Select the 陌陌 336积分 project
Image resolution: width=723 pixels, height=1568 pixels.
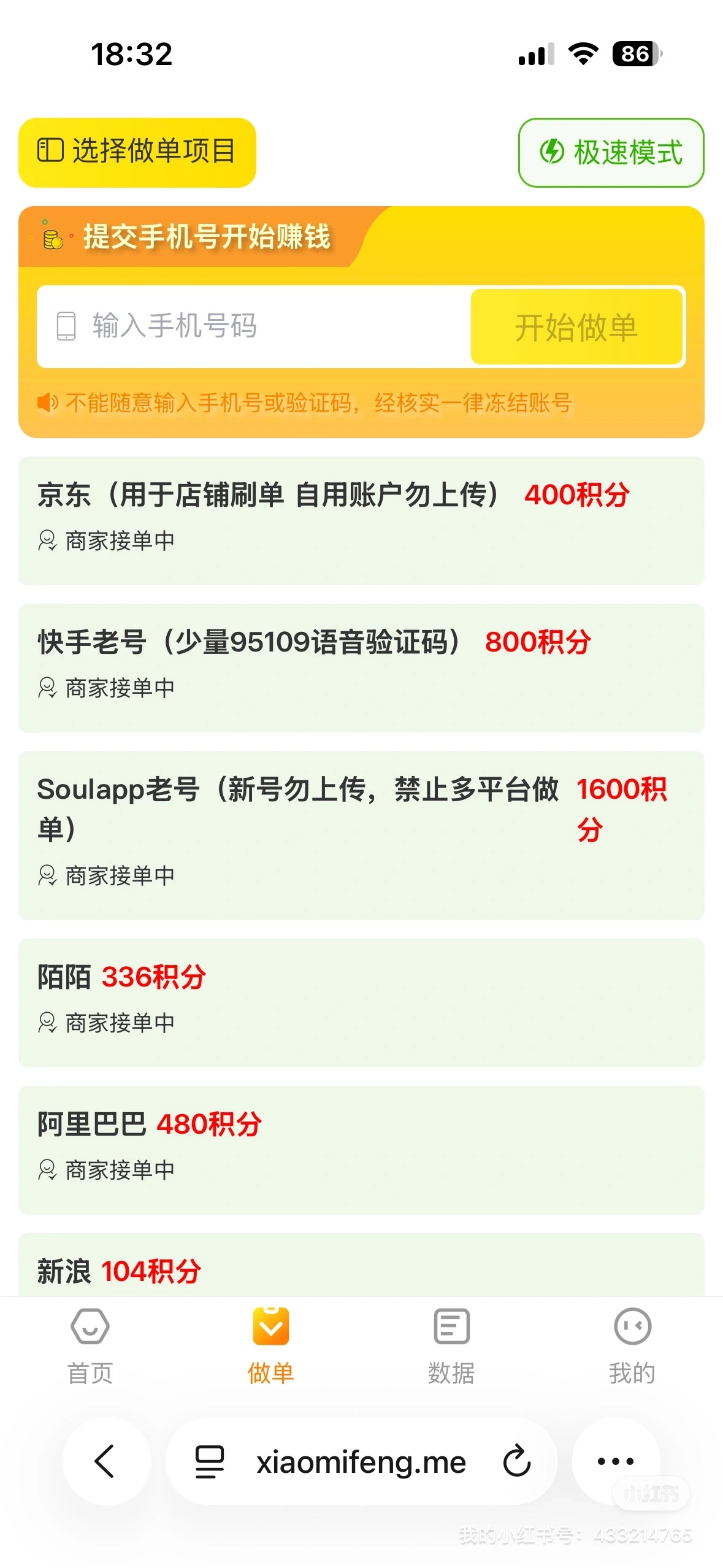[361, 1002]
